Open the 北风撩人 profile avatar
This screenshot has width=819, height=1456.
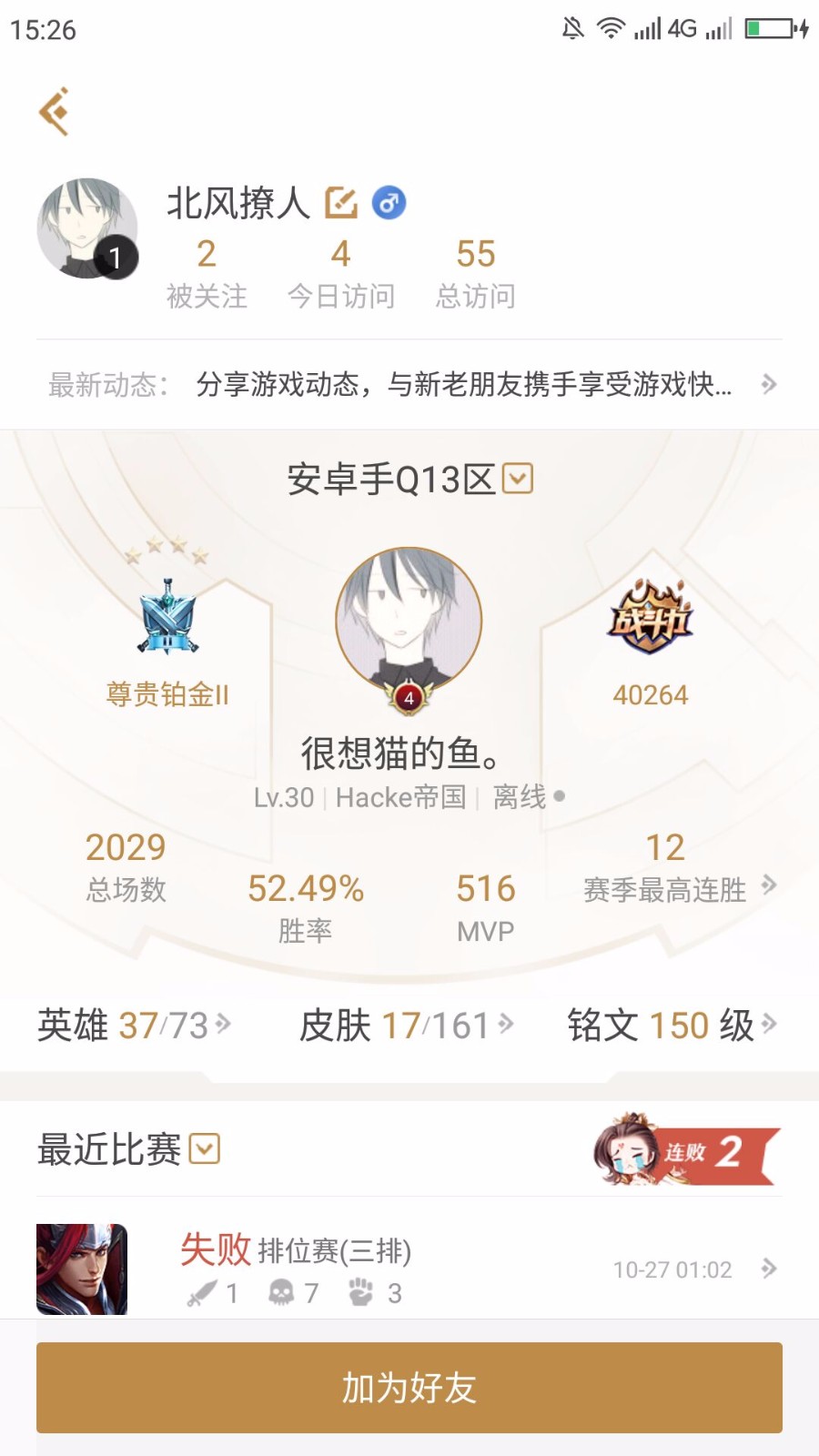tap(87, 228)
